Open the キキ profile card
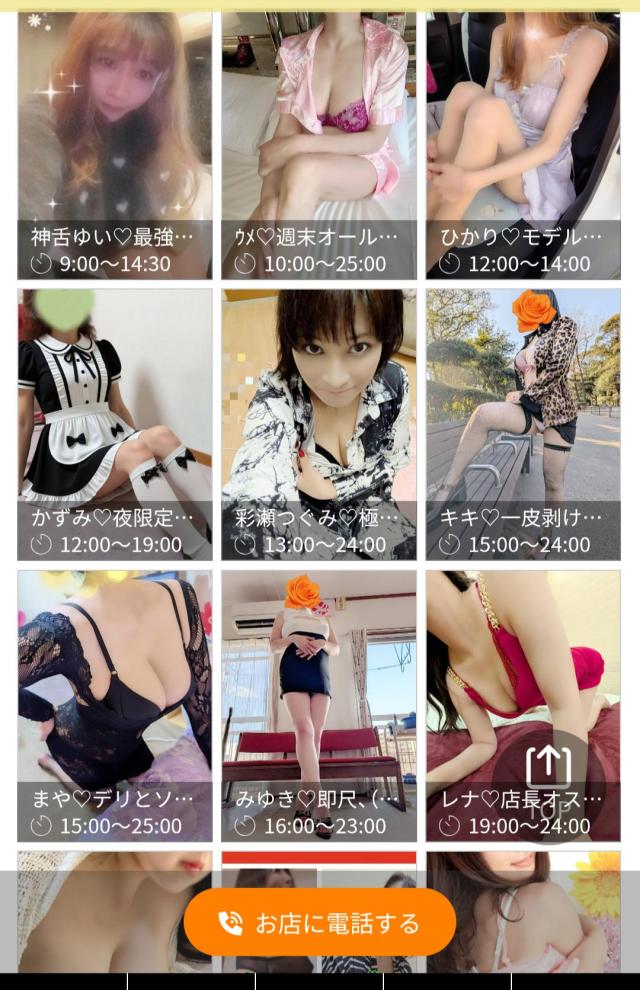This screenshot has width=640, height=990. [x=523, y=424]
